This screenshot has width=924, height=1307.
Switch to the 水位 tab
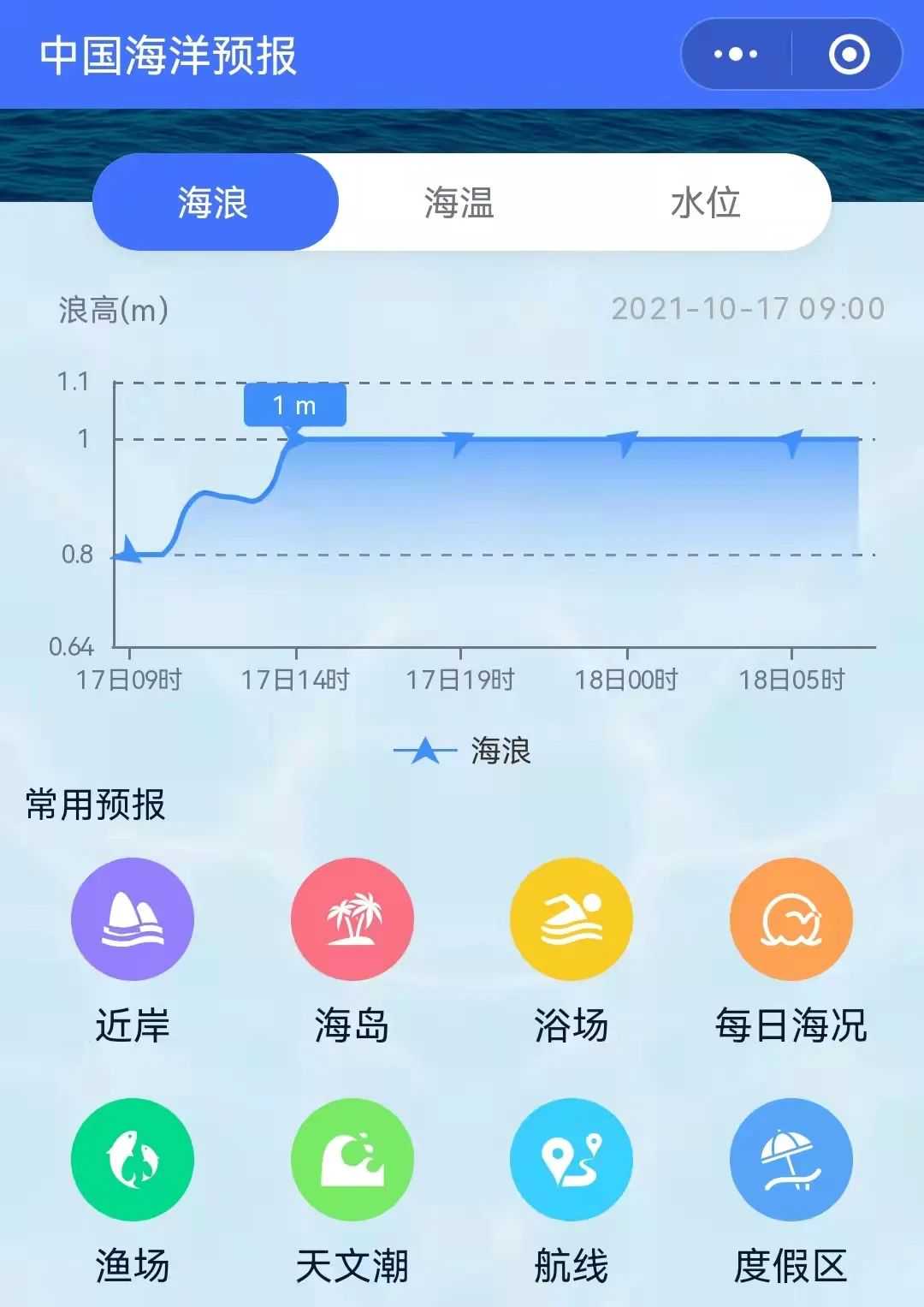coord(705,203)
